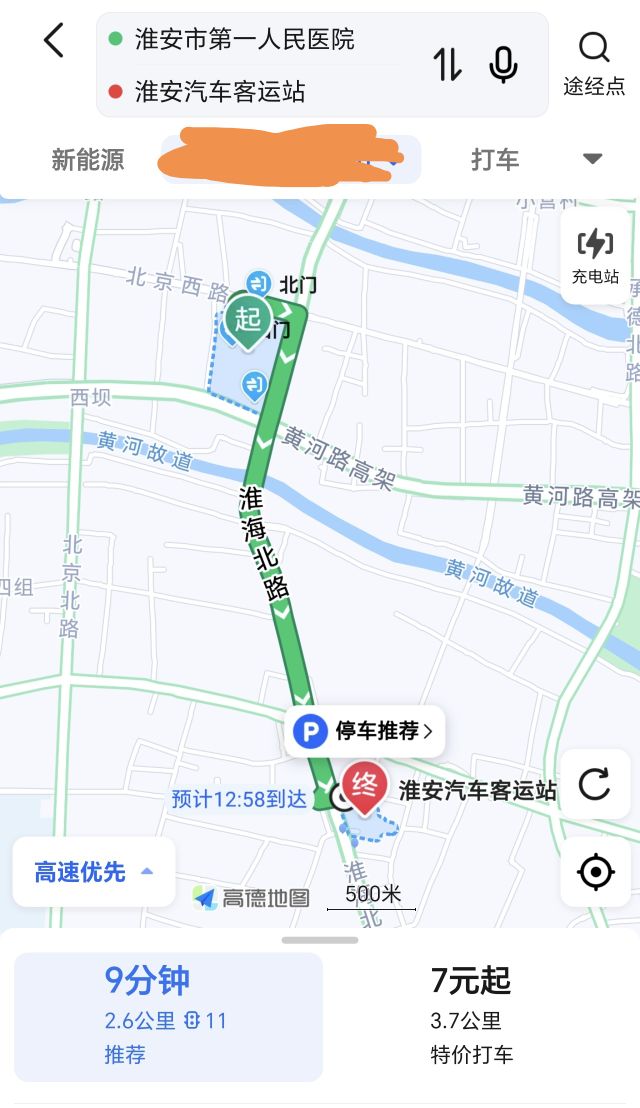Open 高速优先 route preference menu

tap(94, 872)
